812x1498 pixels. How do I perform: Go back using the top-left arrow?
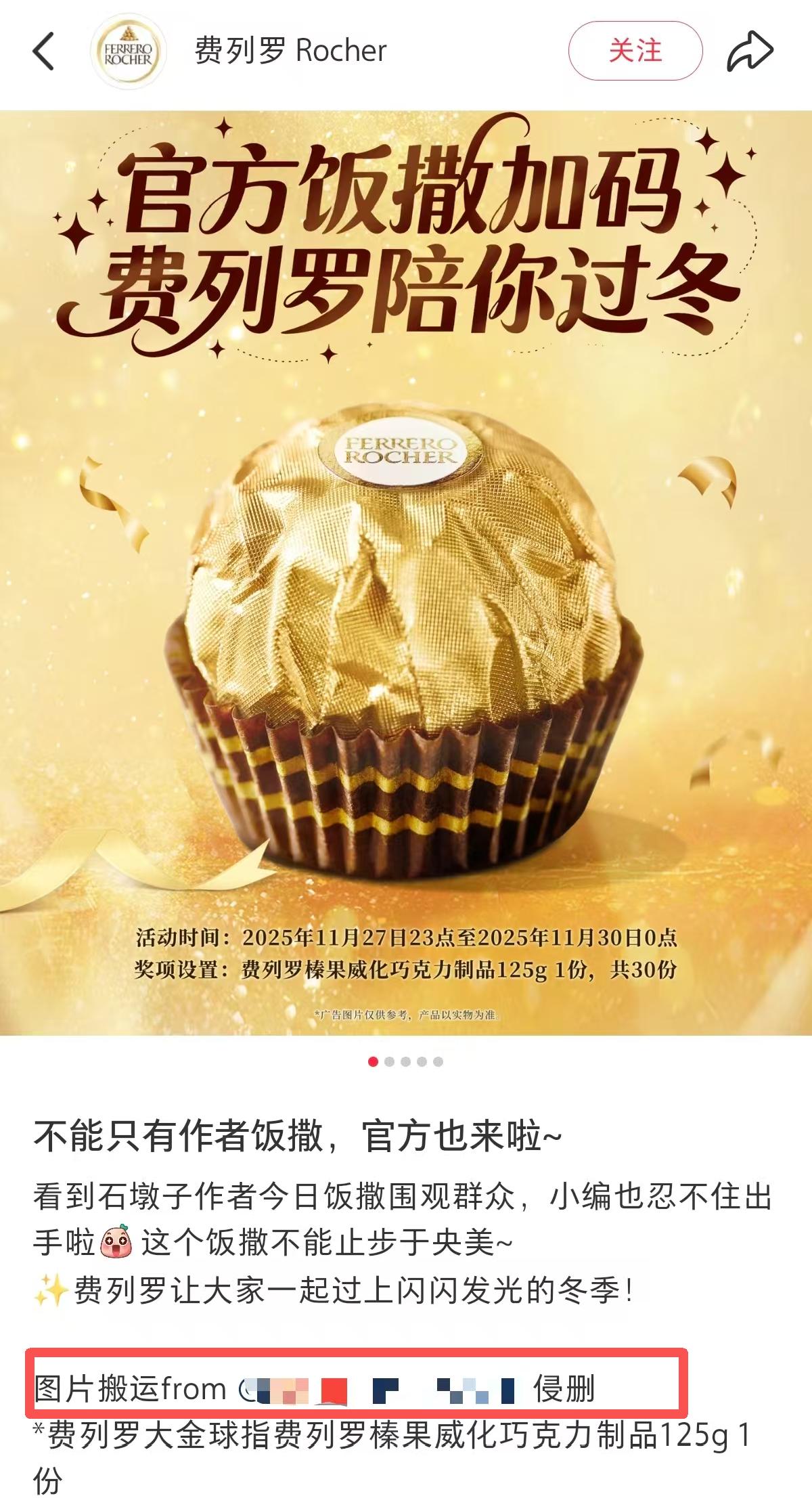43,51
